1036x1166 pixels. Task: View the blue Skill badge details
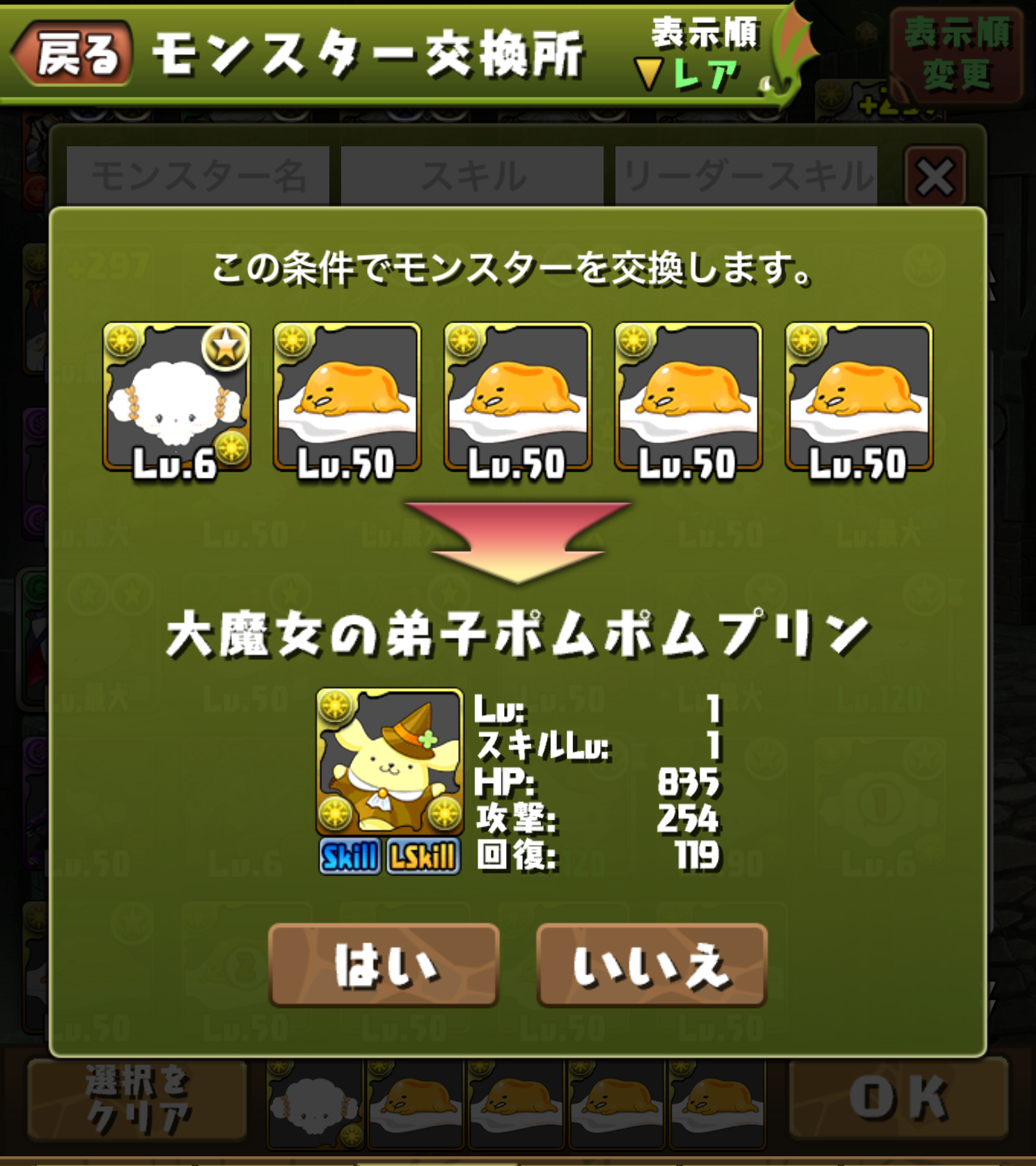coord(350,857)
